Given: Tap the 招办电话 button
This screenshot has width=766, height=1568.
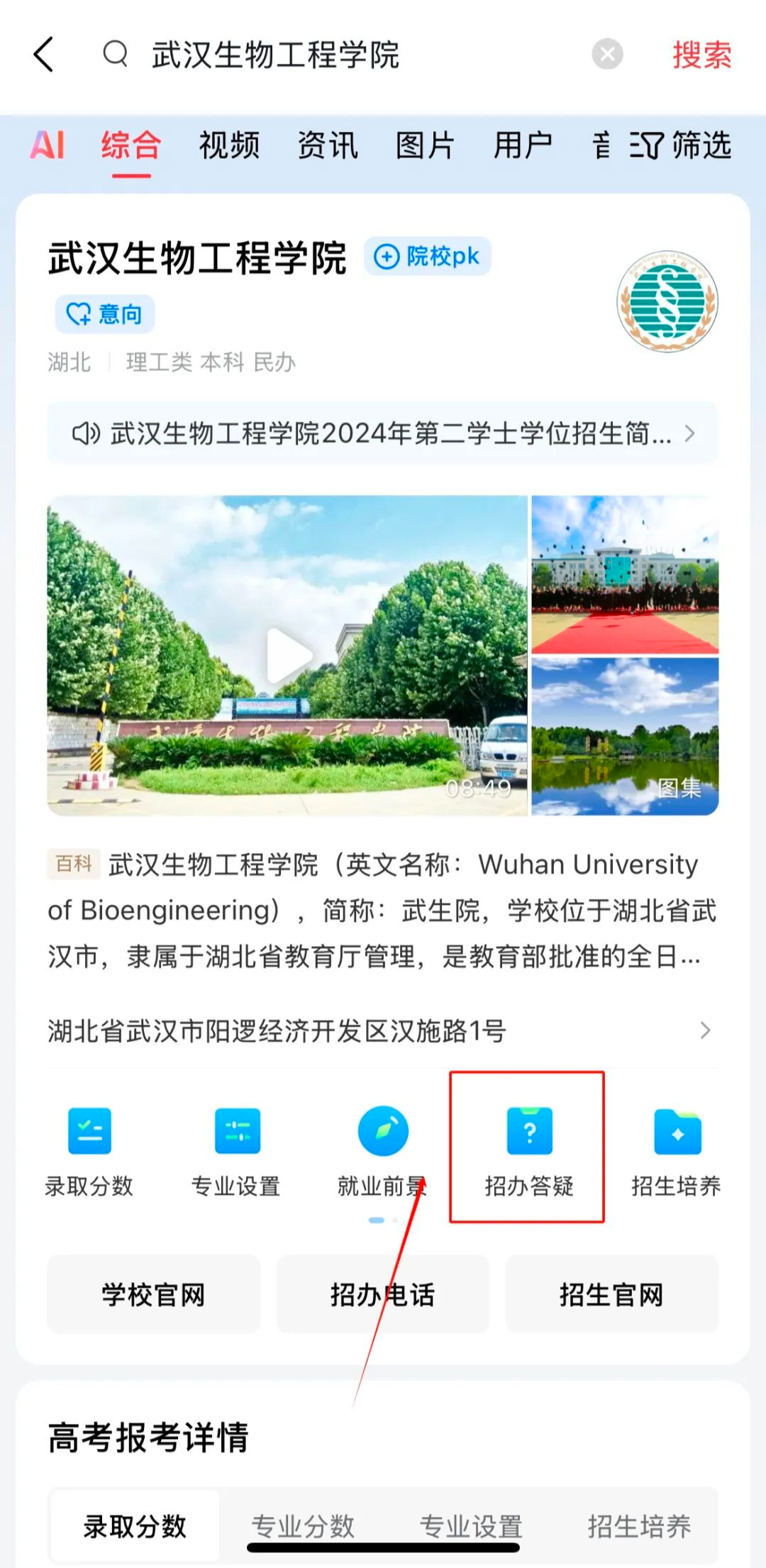Looking at the screenshot, I should tap(382, 1294).
